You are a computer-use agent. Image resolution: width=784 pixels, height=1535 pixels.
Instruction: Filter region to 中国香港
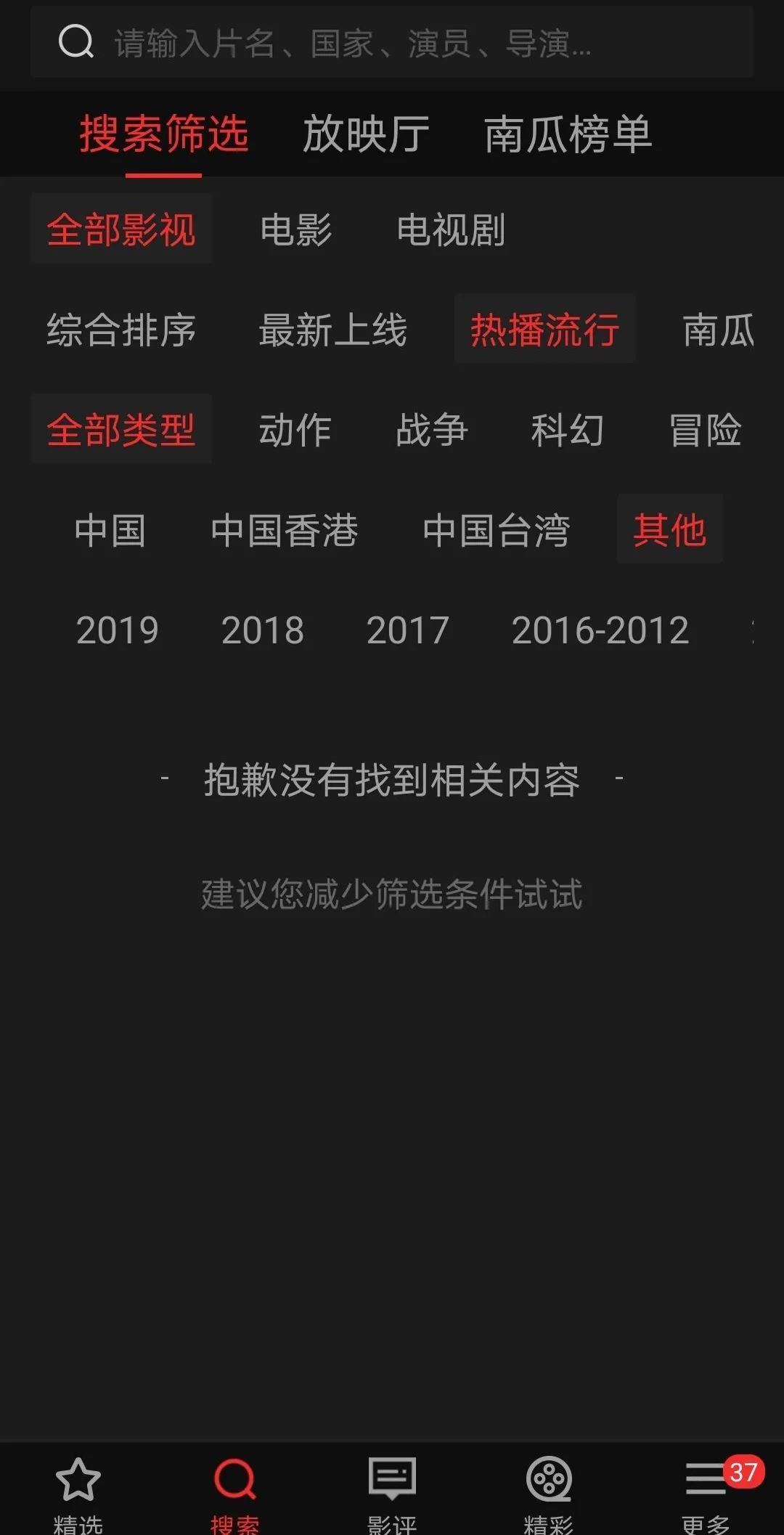tap(285, 530)
